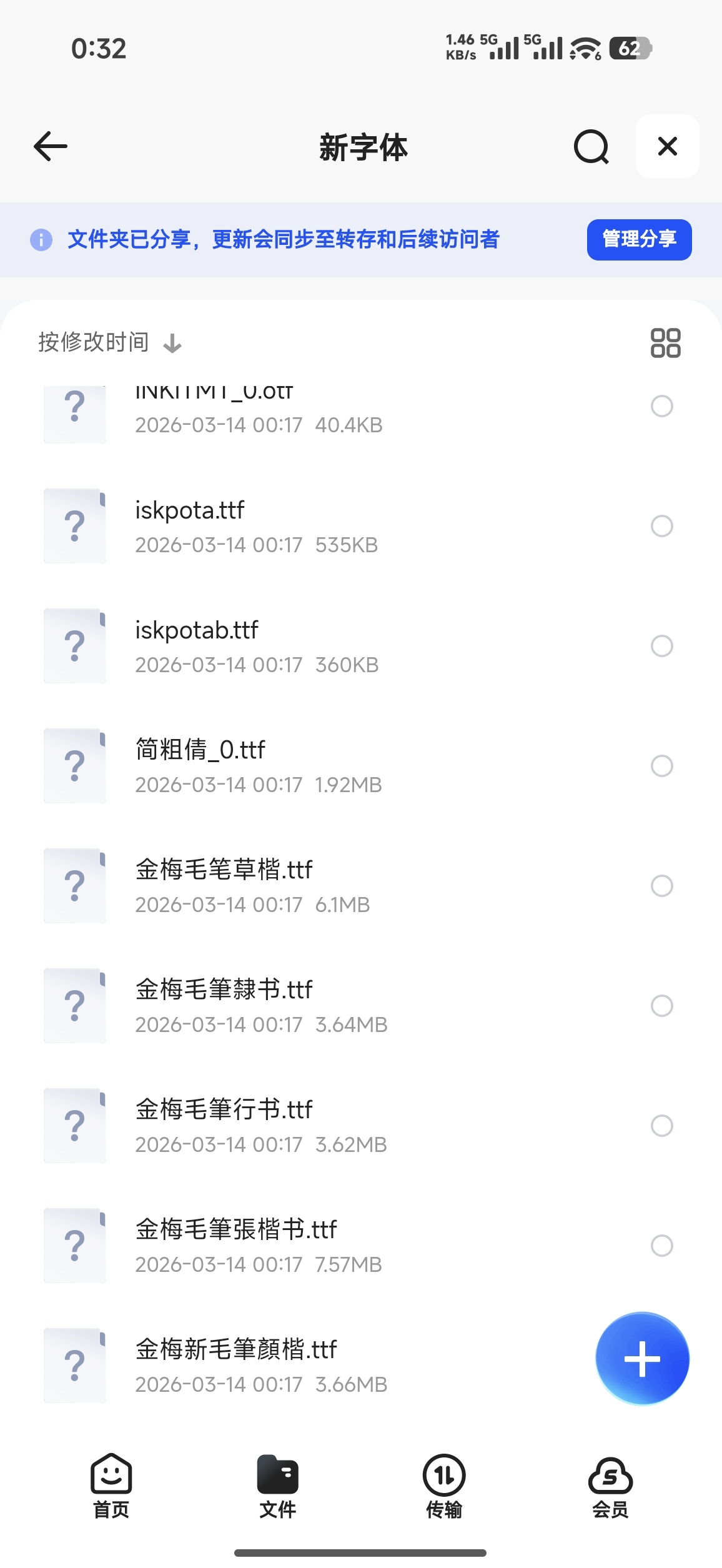
Task: Select the checkbox for 金梅毛笔草楷.ttf
Action: pyautogui.click(x=661, y=886)
